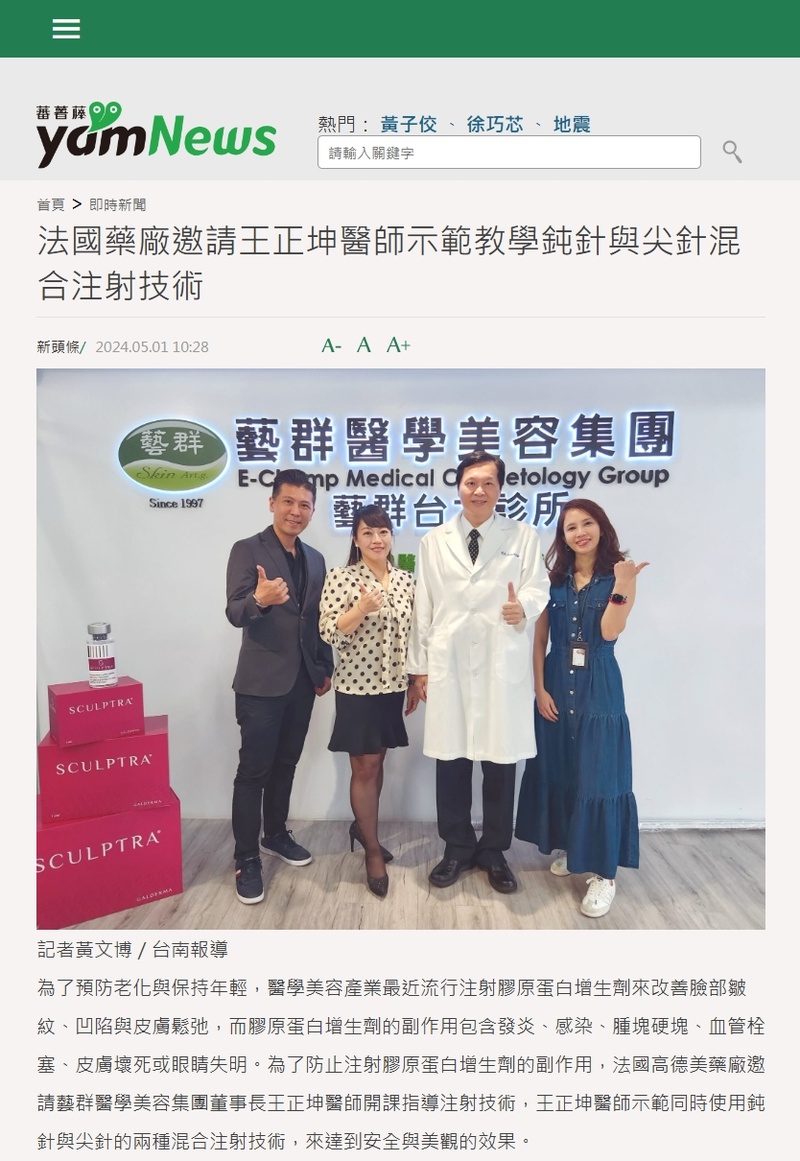Tap the keyword search input field
This screenshot has height=1161, width=800.
tap(509, 152)
